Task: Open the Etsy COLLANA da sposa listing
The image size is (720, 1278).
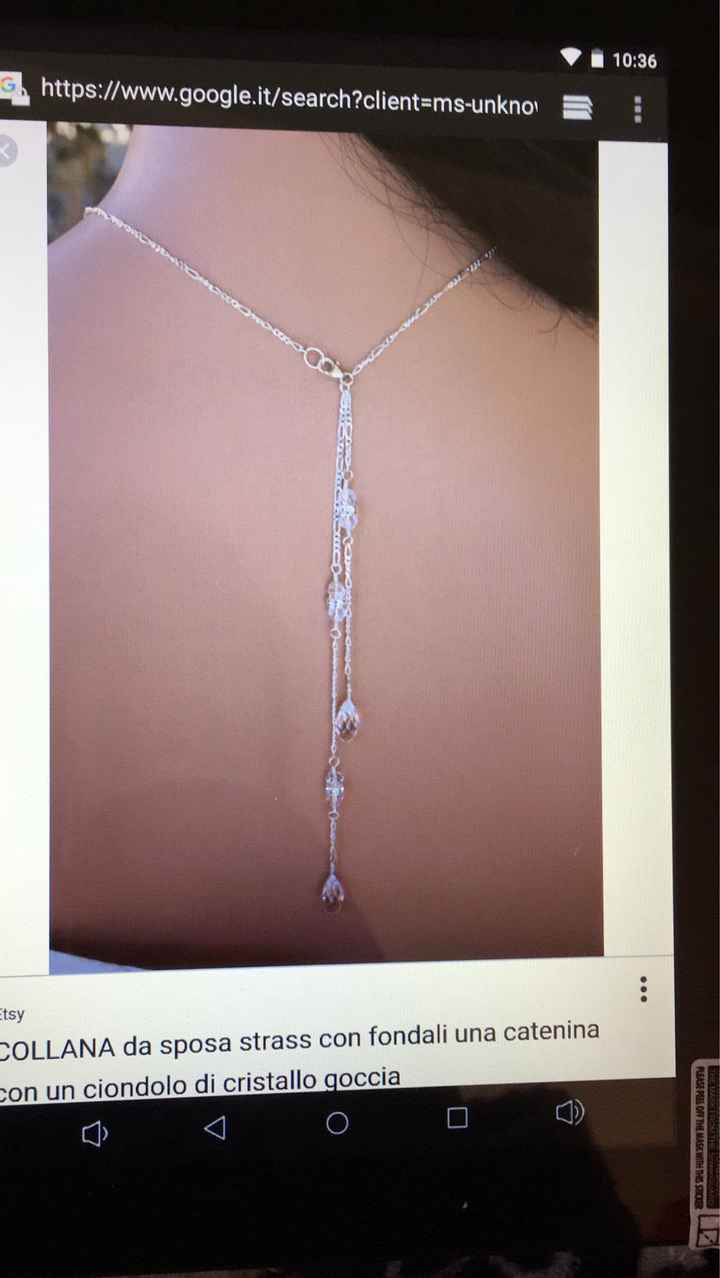Action: (300, 1045)
